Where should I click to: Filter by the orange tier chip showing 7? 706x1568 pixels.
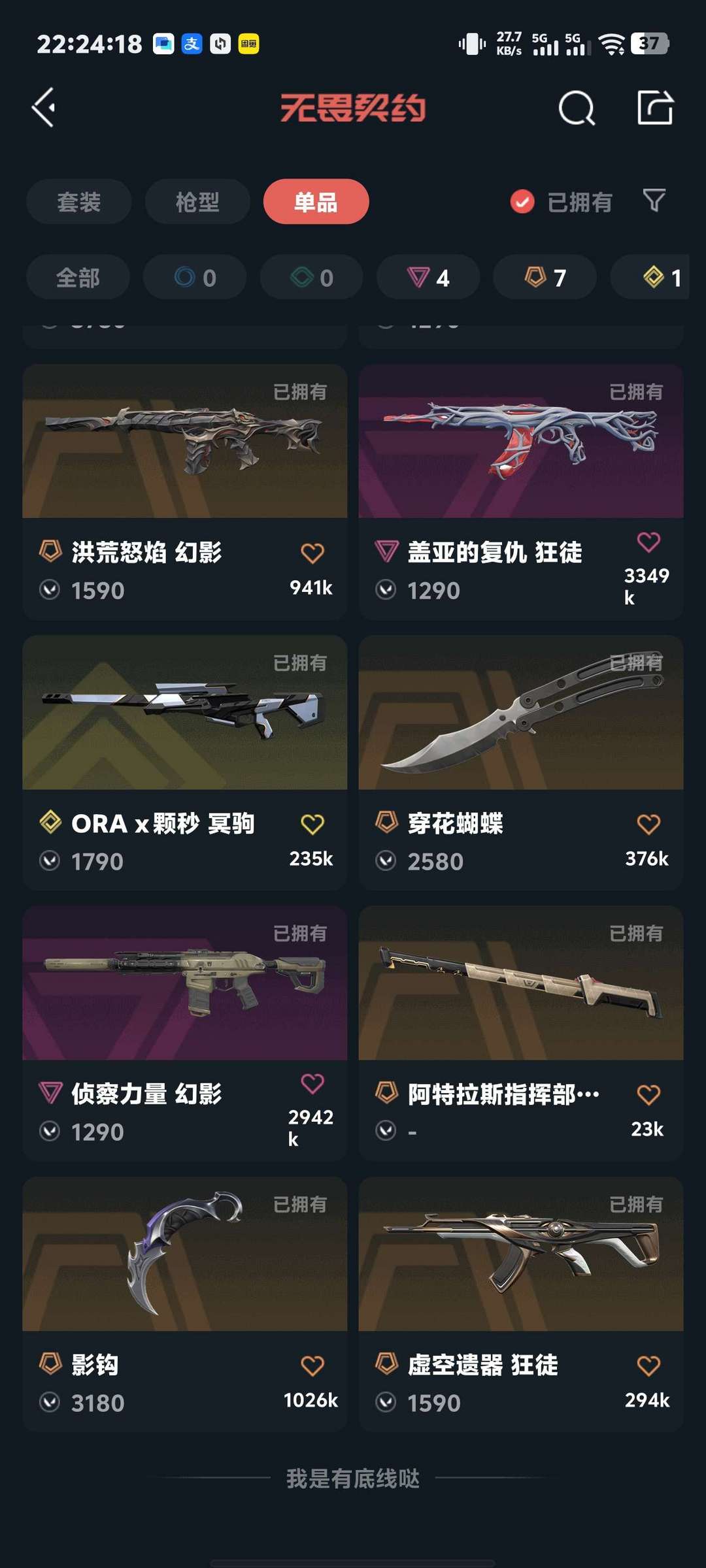[545, 278]
